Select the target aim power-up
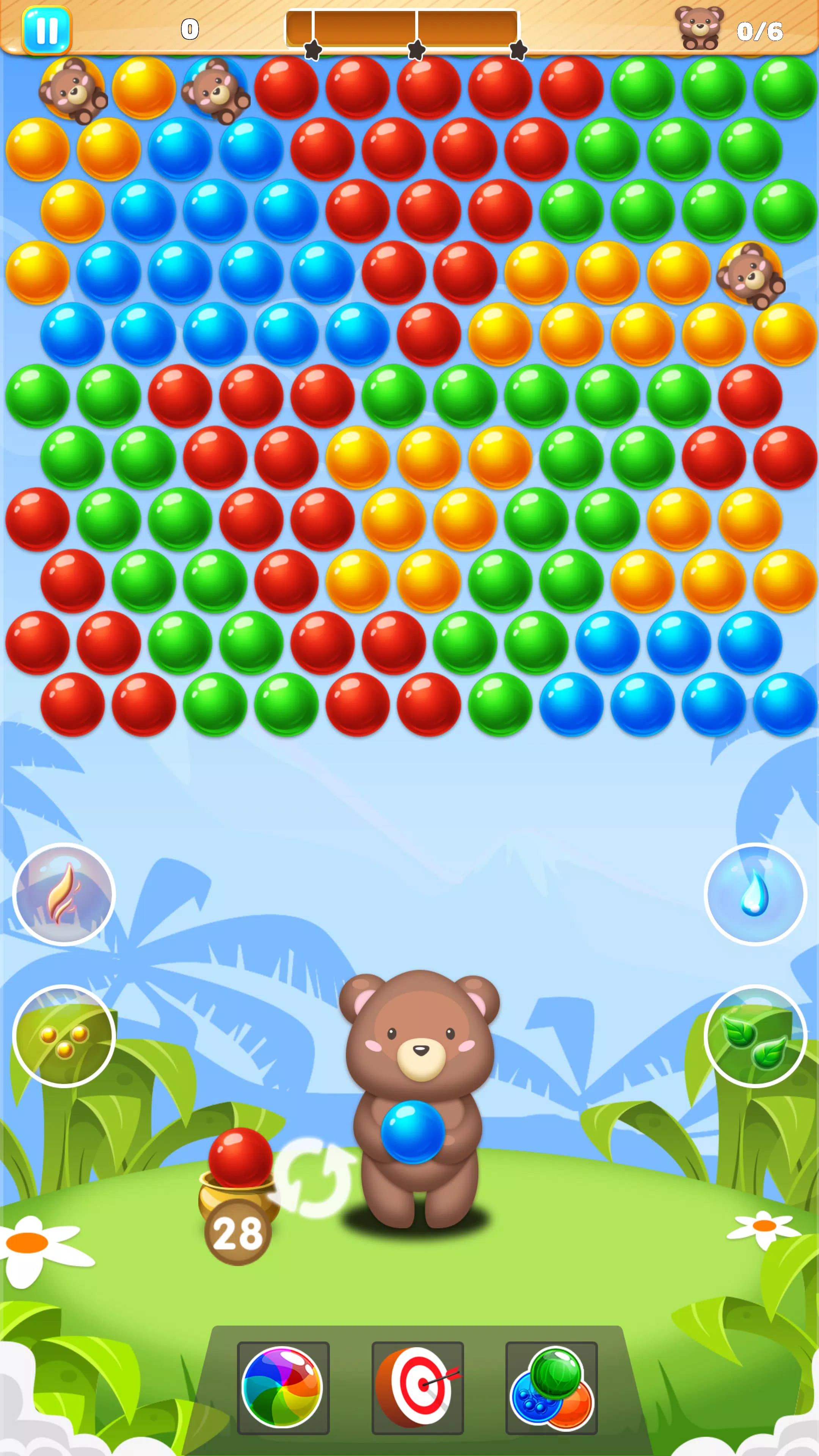The image size is (819, 1456). [418, 1388]
